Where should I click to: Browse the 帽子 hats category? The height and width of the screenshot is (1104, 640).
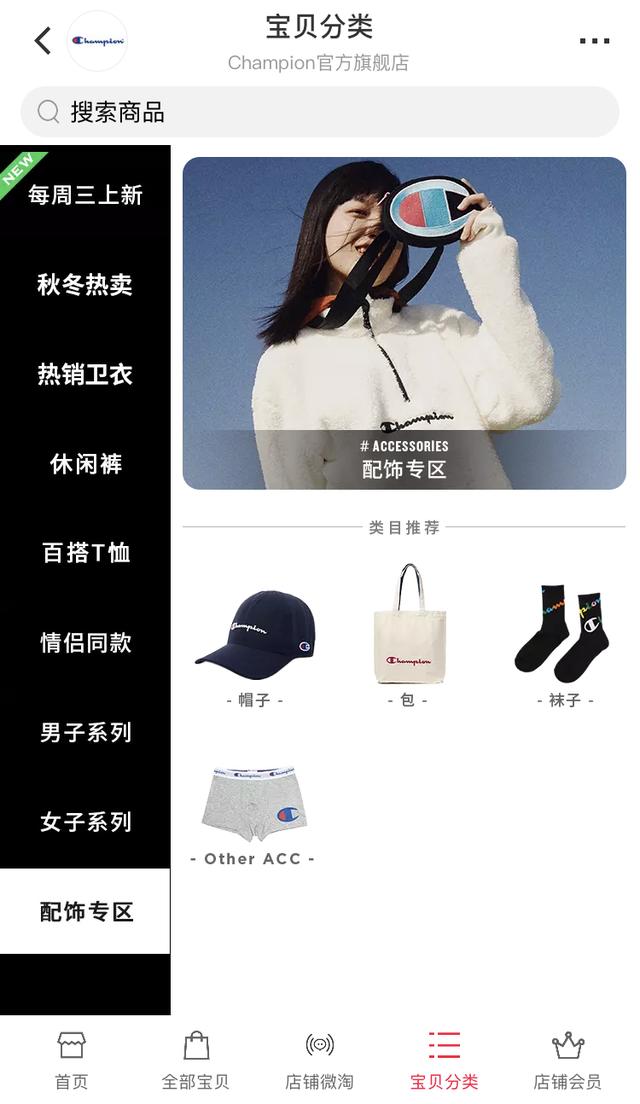[254, 637]
